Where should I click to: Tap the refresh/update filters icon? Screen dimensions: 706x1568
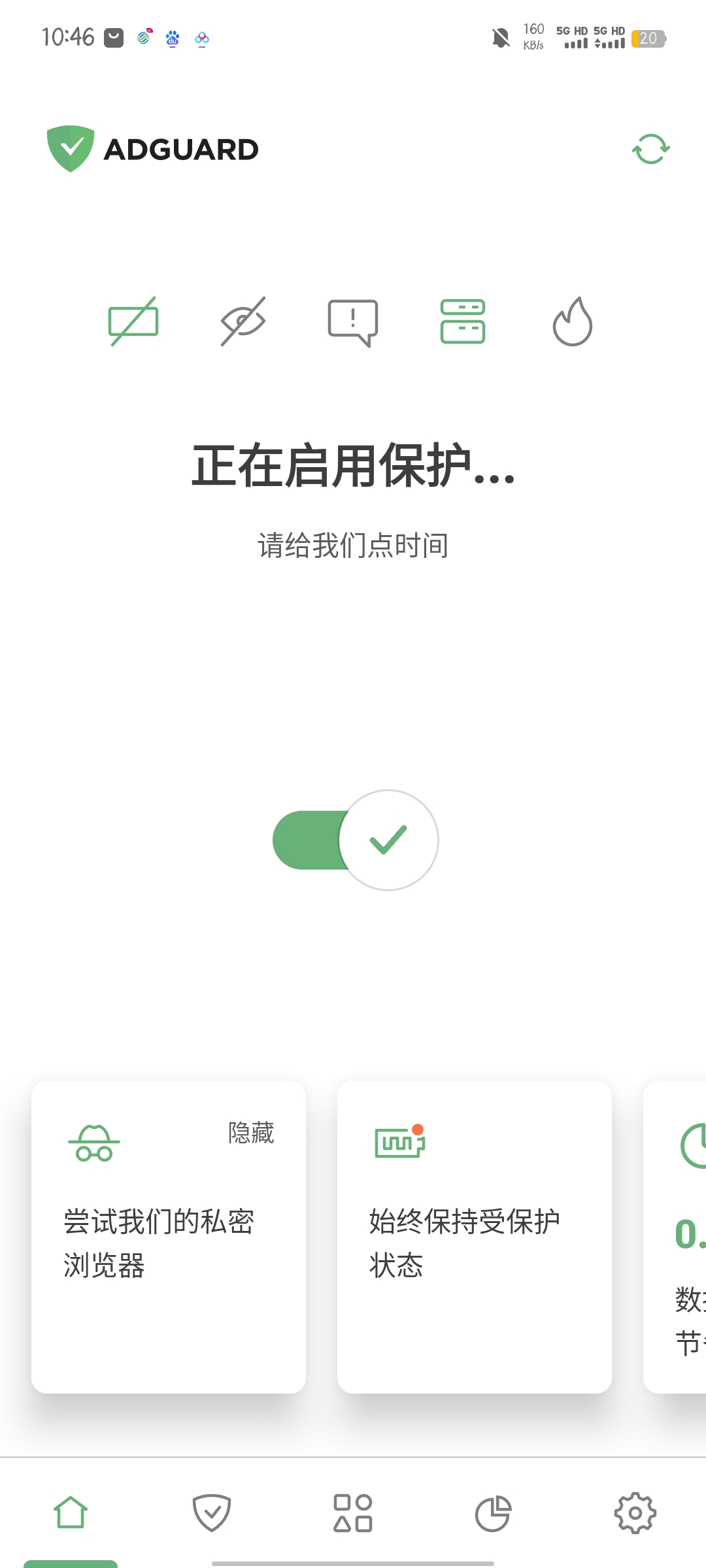coord(651,150)
